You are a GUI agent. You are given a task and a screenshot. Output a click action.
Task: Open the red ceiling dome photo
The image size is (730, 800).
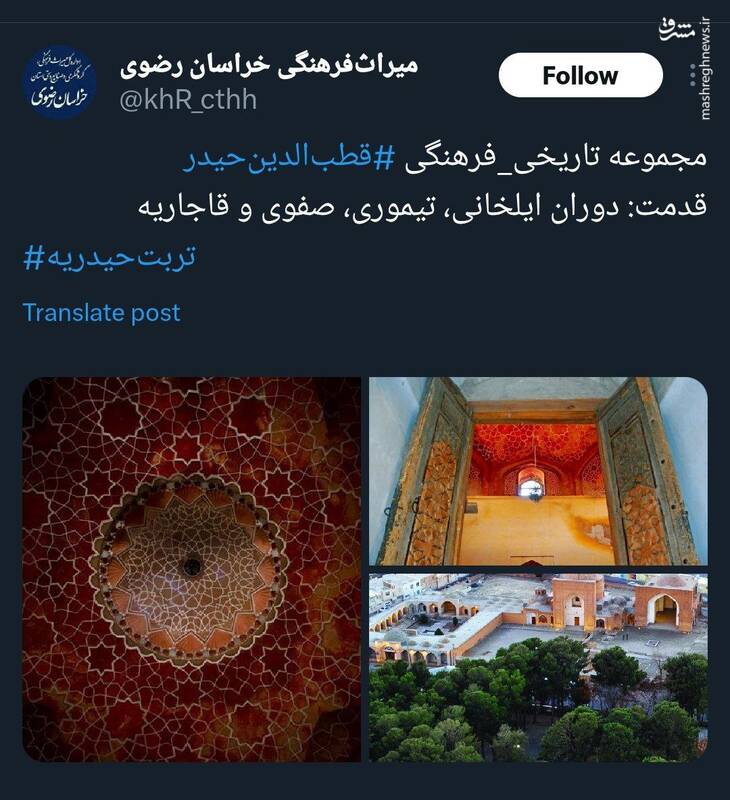point(191,568)
